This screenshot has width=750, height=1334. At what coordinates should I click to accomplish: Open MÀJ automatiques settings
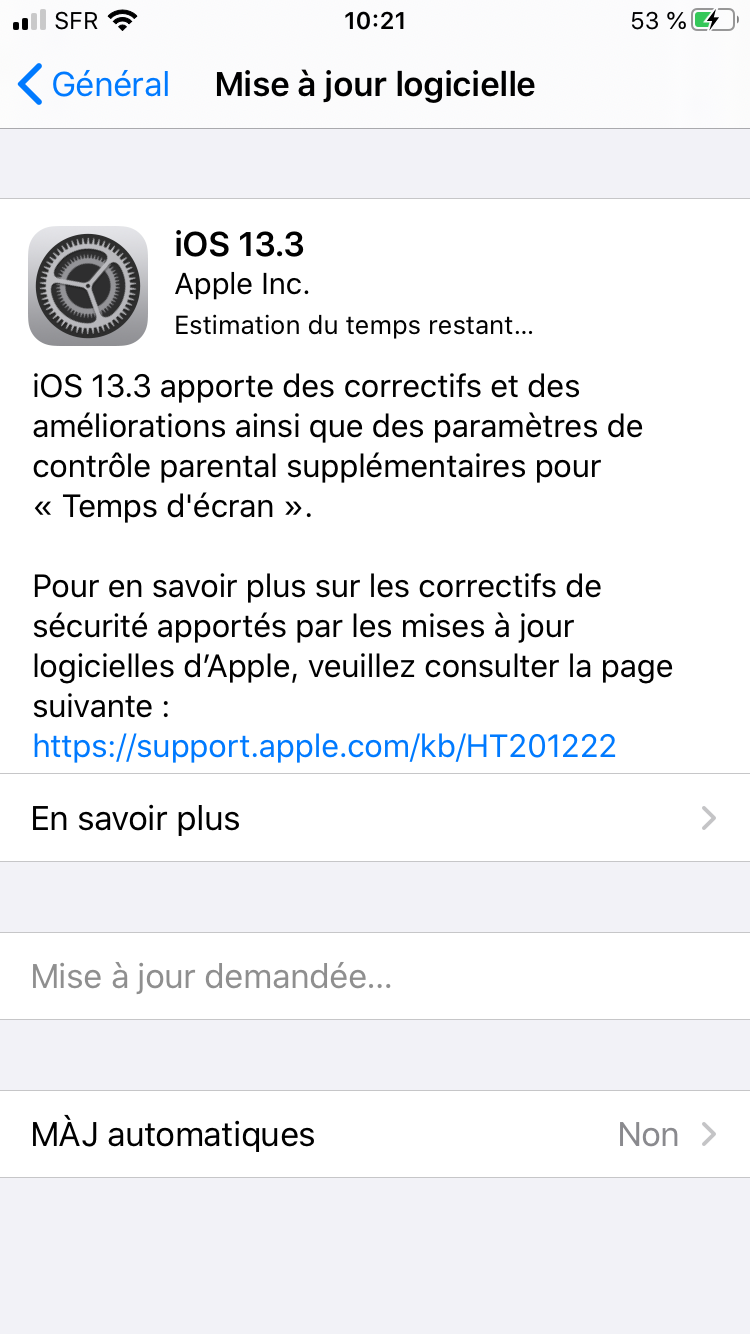click(x=375, y=1134)
